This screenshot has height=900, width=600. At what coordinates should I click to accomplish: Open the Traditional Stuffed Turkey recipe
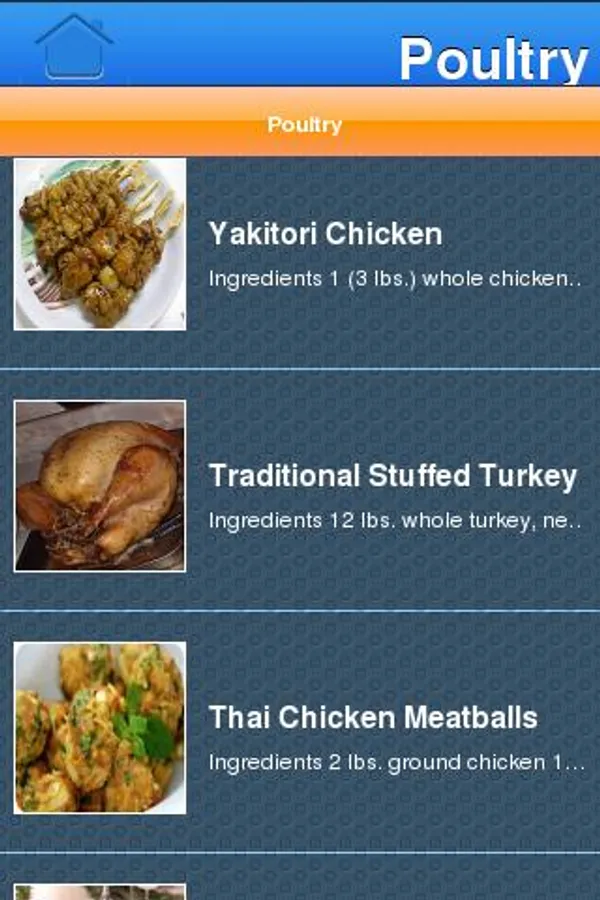300,490
